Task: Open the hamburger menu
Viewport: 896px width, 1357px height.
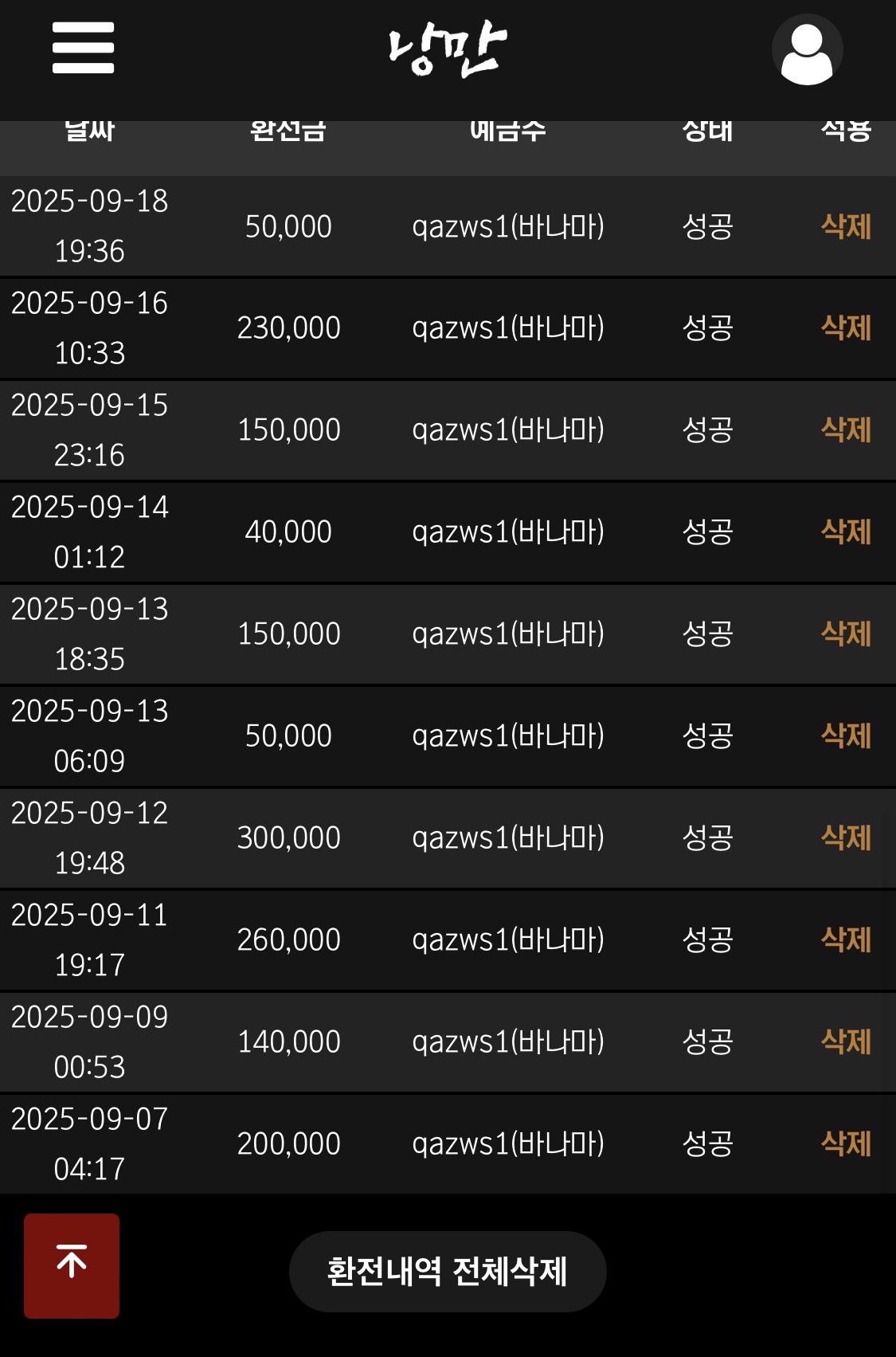Action: point(83,48)
